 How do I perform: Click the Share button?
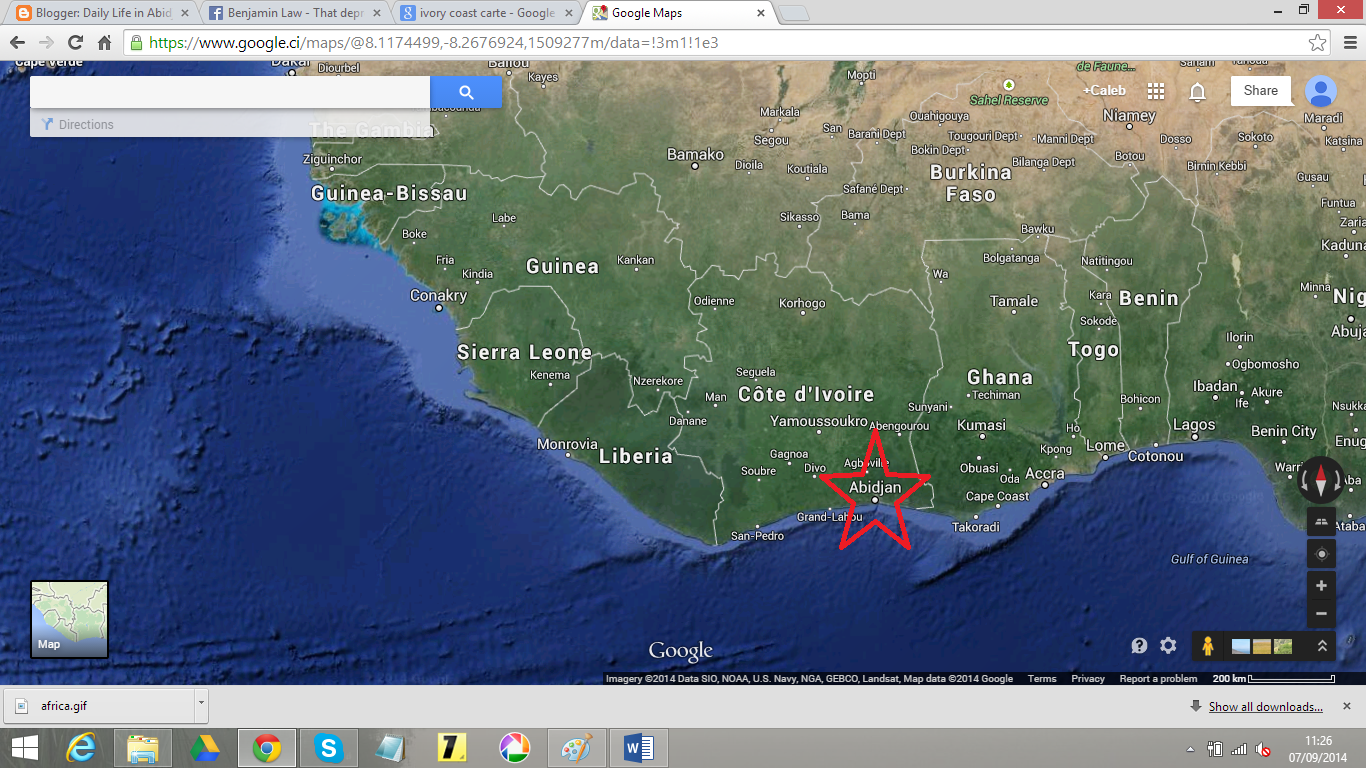click(x=1260, y=90)
